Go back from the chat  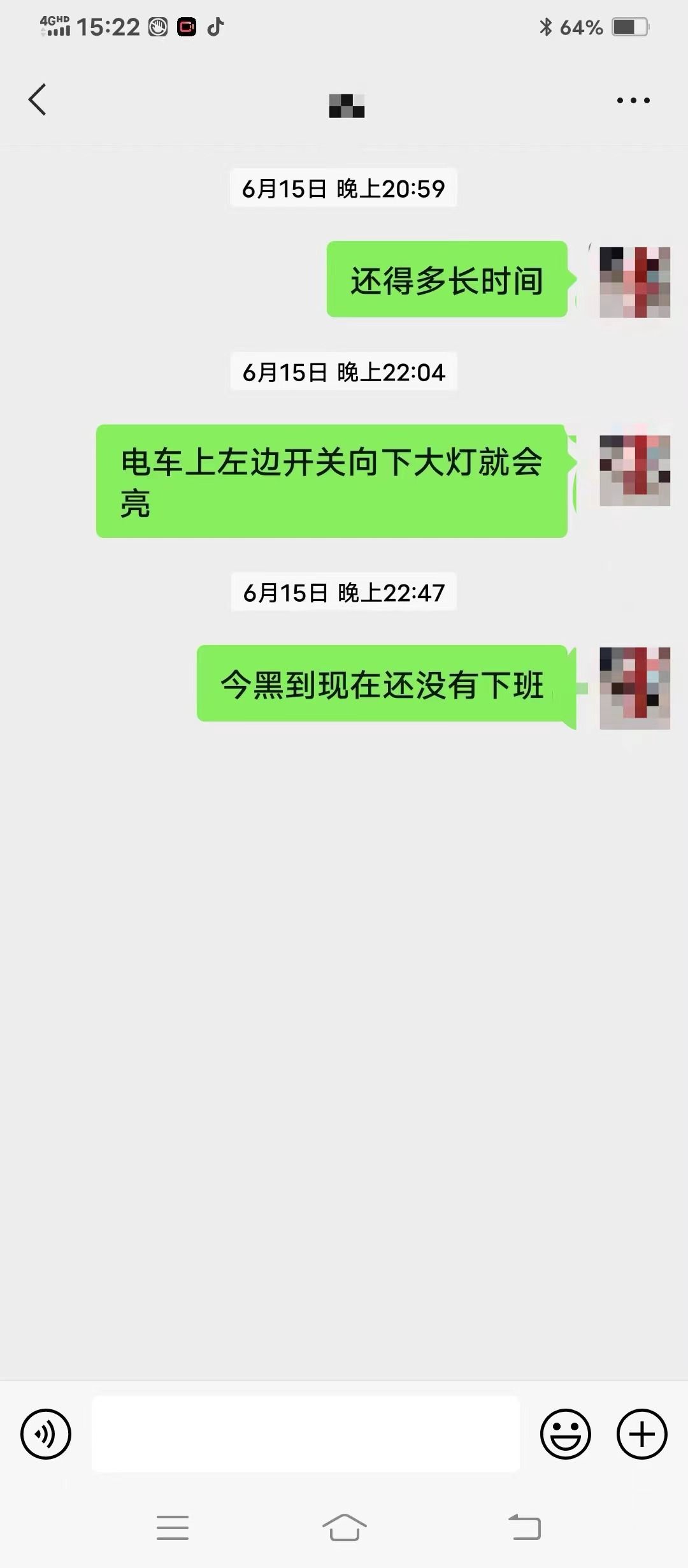[38, 100]
